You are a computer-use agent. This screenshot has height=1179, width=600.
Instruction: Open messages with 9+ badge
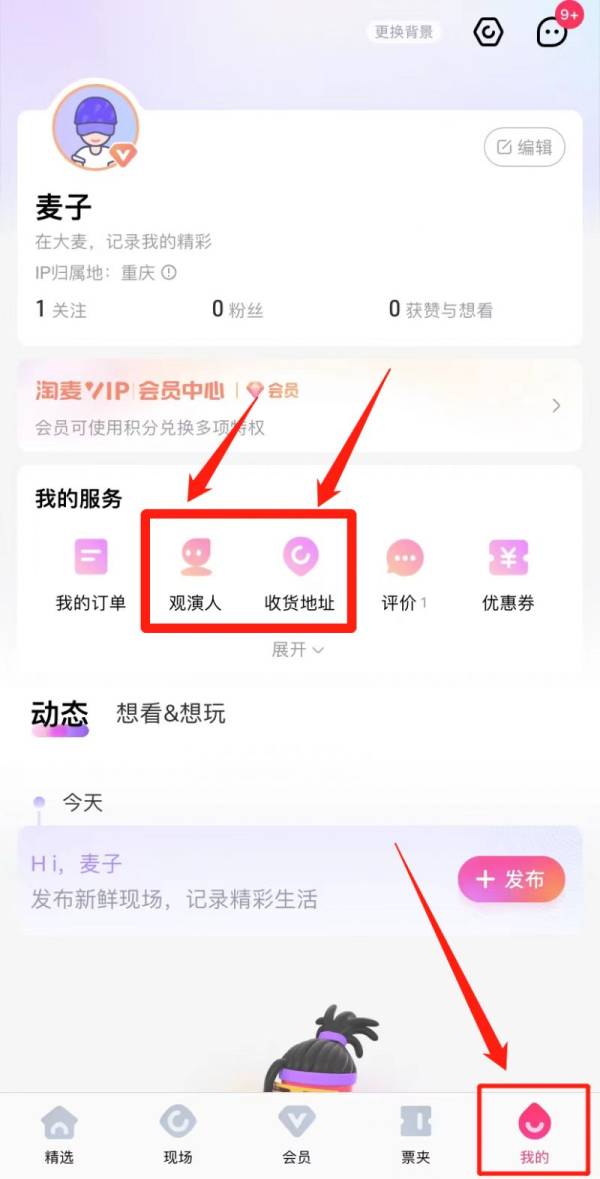tap(552, 33)
